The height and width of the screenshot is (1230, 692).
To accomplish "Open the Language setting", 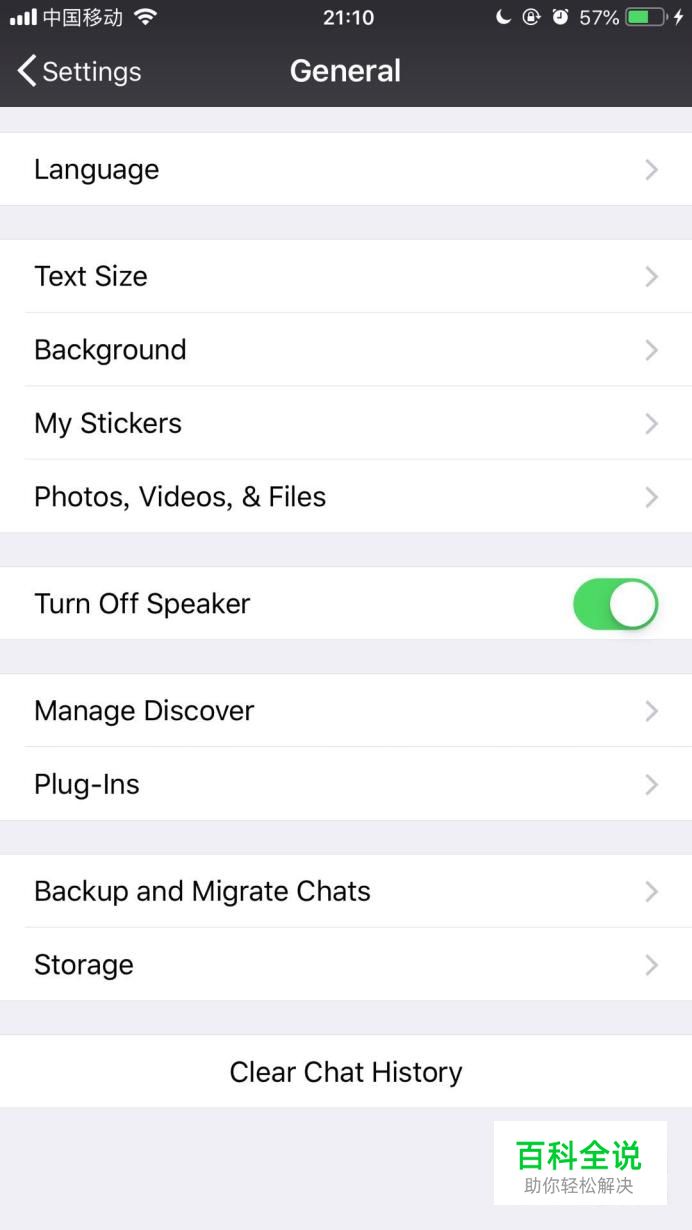I will 346,169.
